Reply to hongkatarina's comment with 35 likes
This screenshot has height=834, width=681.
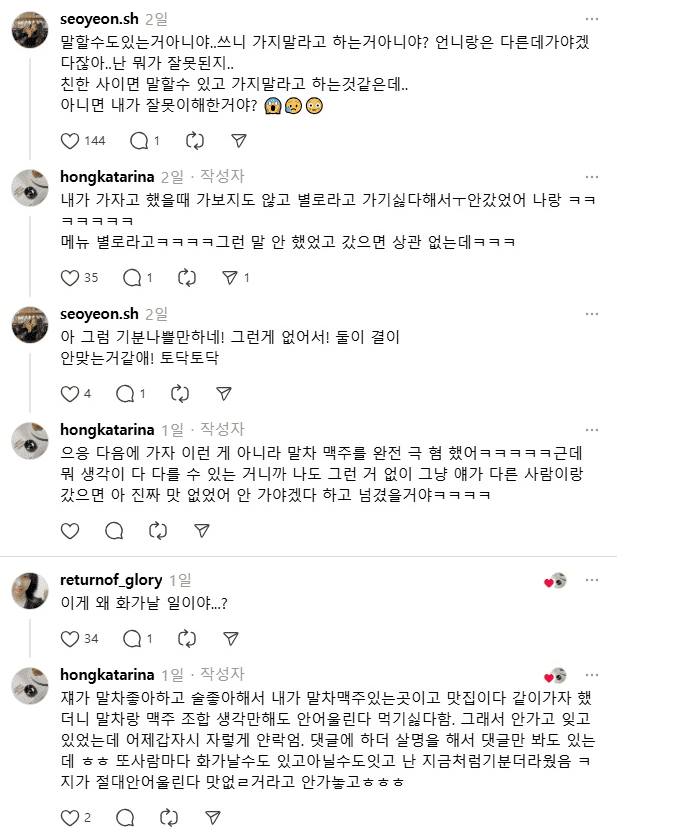[138, 277]
